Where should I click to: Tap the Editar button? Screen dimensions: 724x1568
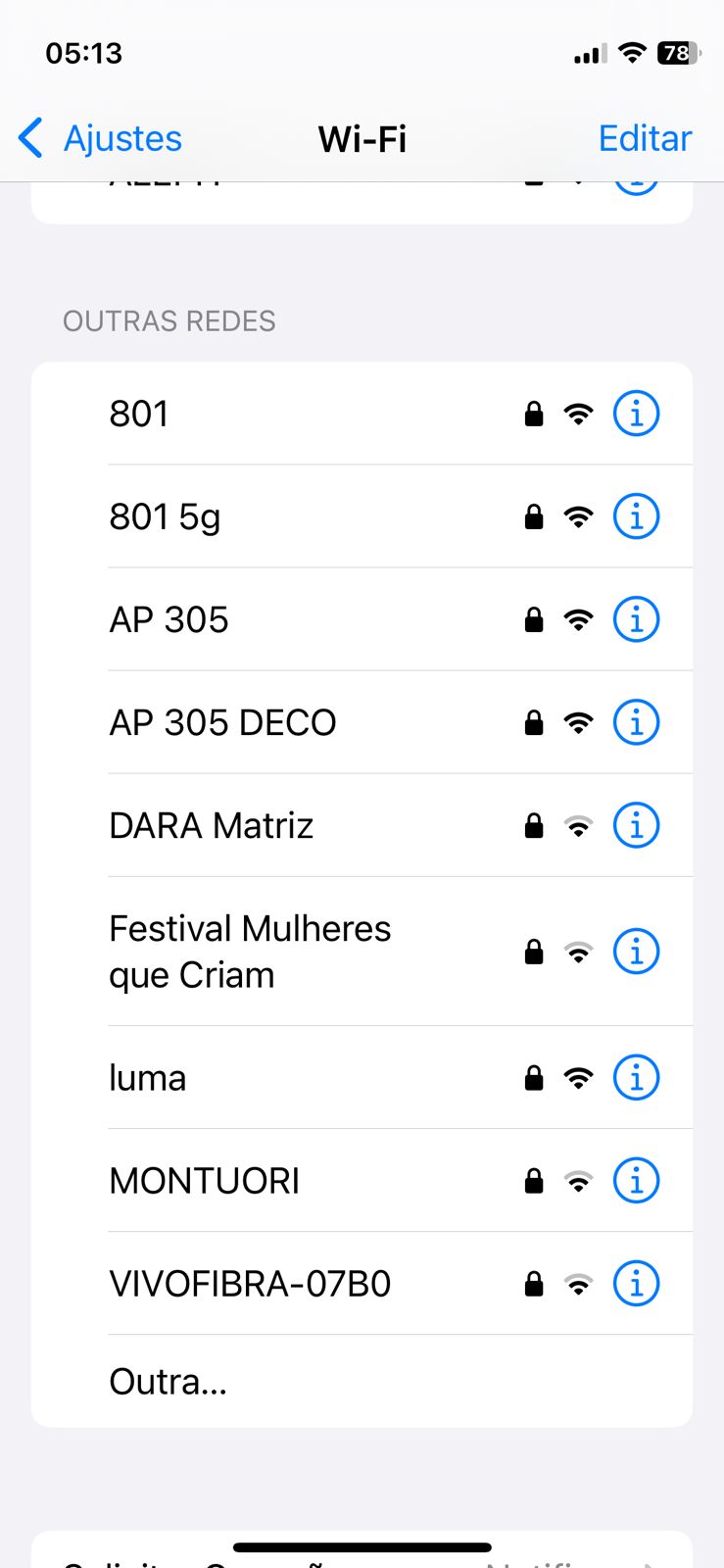(645, 138)
